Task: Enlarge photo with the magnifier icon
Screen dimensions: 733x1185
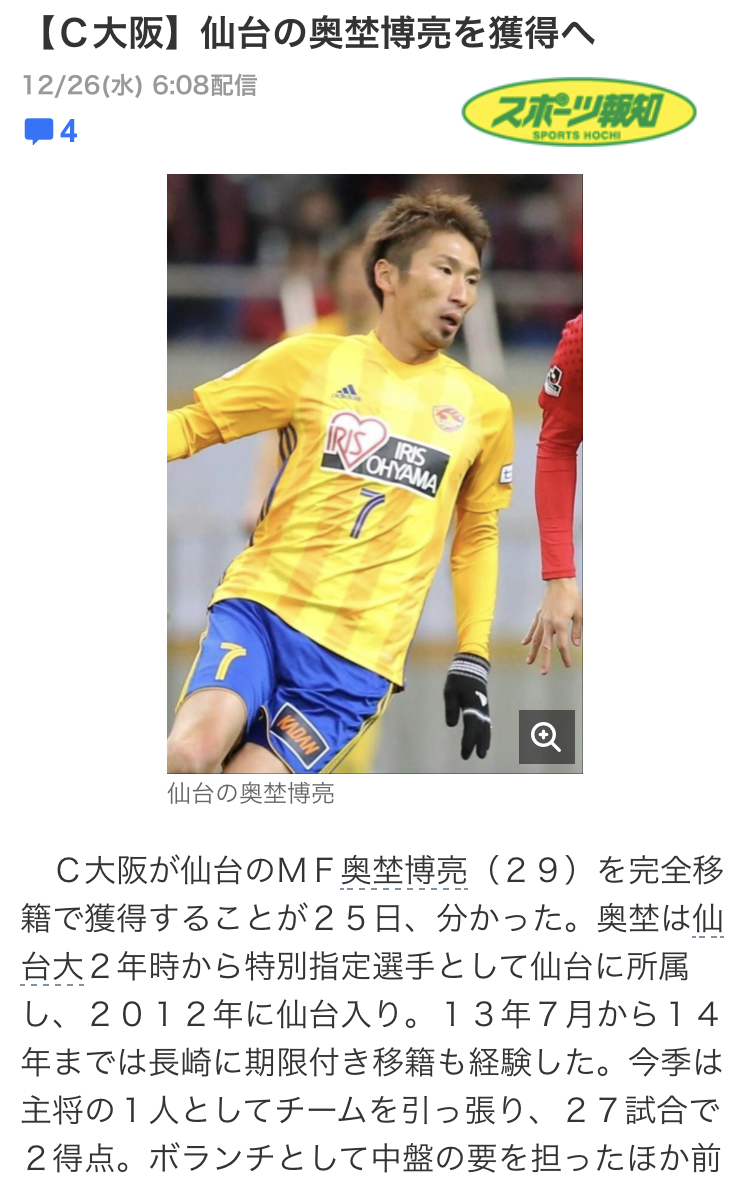Action: tap(546, 737)
